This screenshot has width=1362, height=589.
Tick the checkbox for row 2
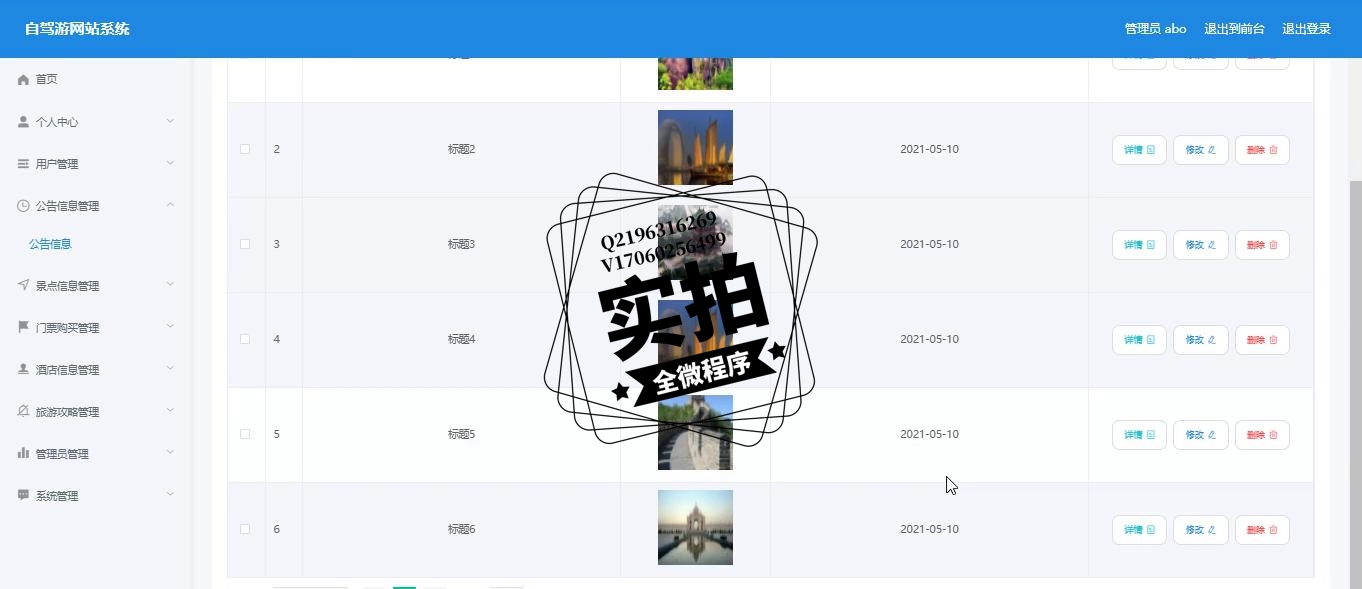pyautogui.click(x=245, y=149)
